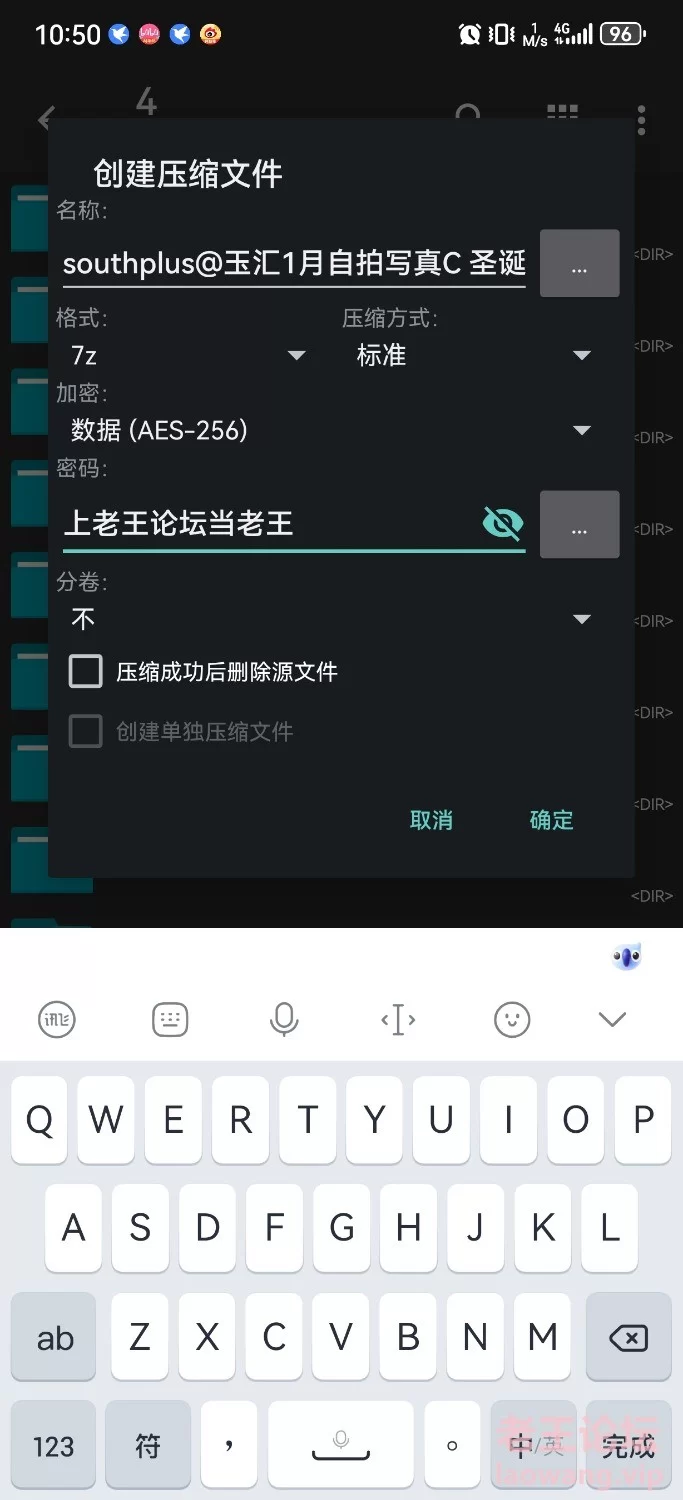Check delete source files after compression
The height and width of the screenshot is (1500, 683).
86,671
